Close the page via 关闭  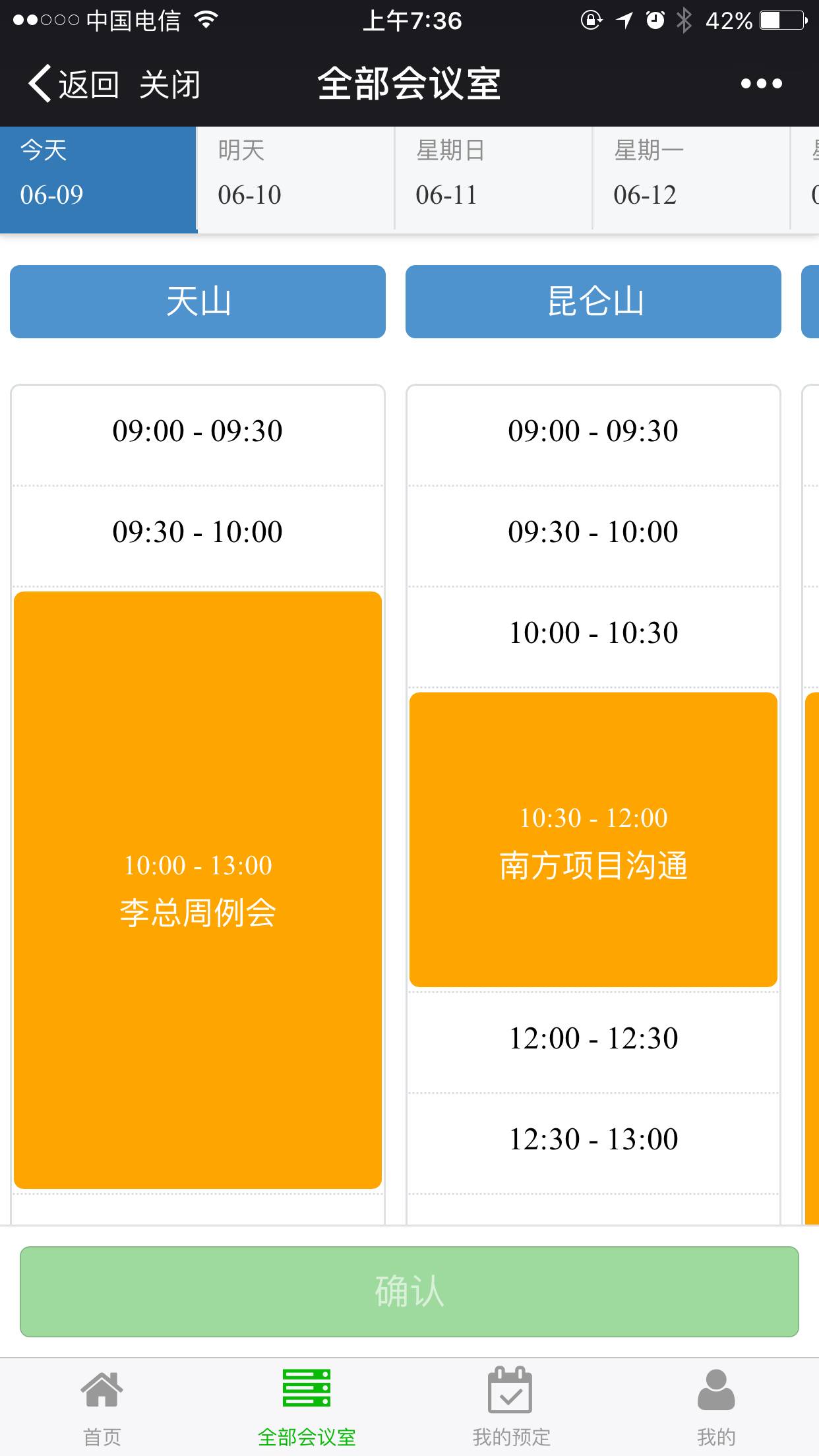[x=169, y=84]
